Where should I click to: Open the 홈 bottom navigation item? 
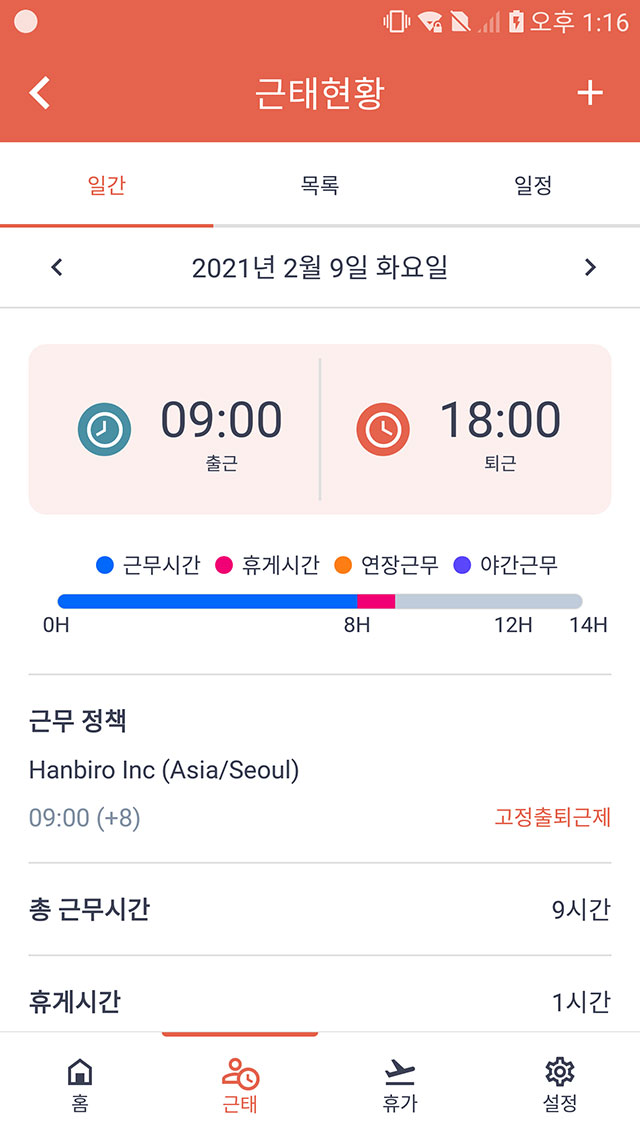click(80, 1085)
